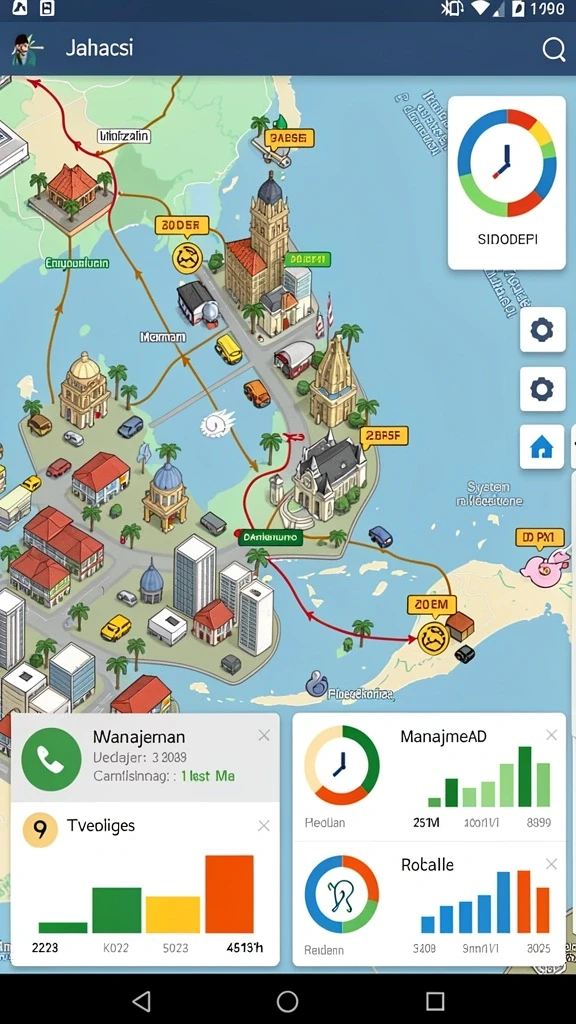Go back using the system back button
The height and width of the screenshot is (1024, 576).
tap(141, 1000)
